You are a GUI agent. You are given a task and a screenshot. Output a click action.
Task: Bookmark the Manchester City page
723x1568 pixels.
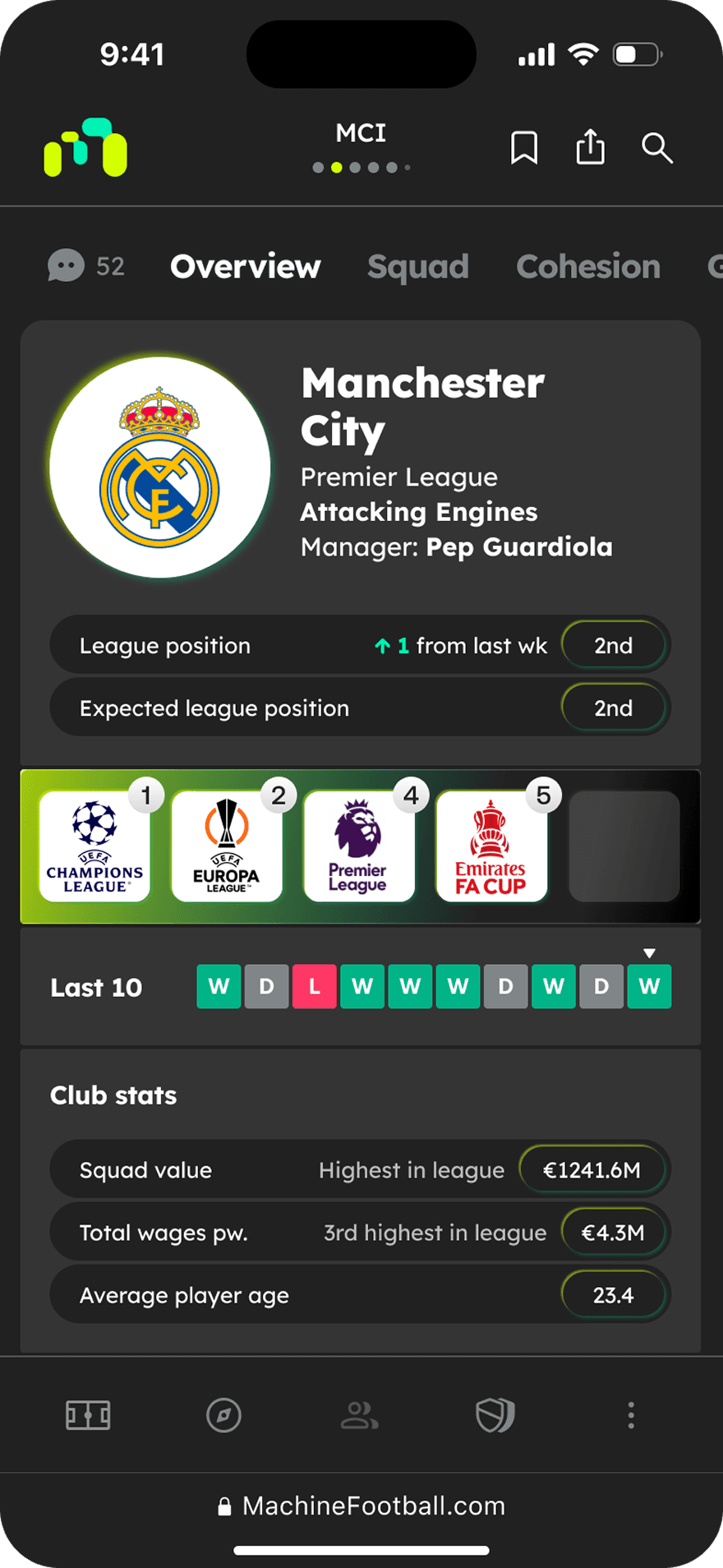[524, 149]
